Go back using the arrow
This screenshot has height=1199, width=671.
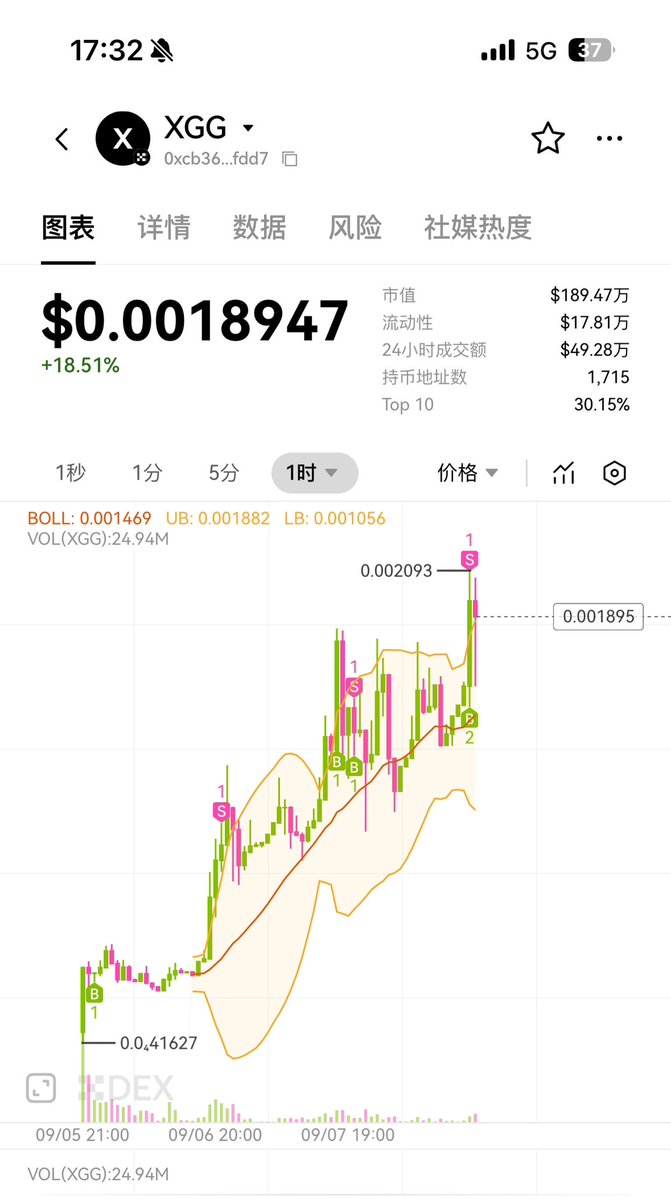(x=62, y=139)
